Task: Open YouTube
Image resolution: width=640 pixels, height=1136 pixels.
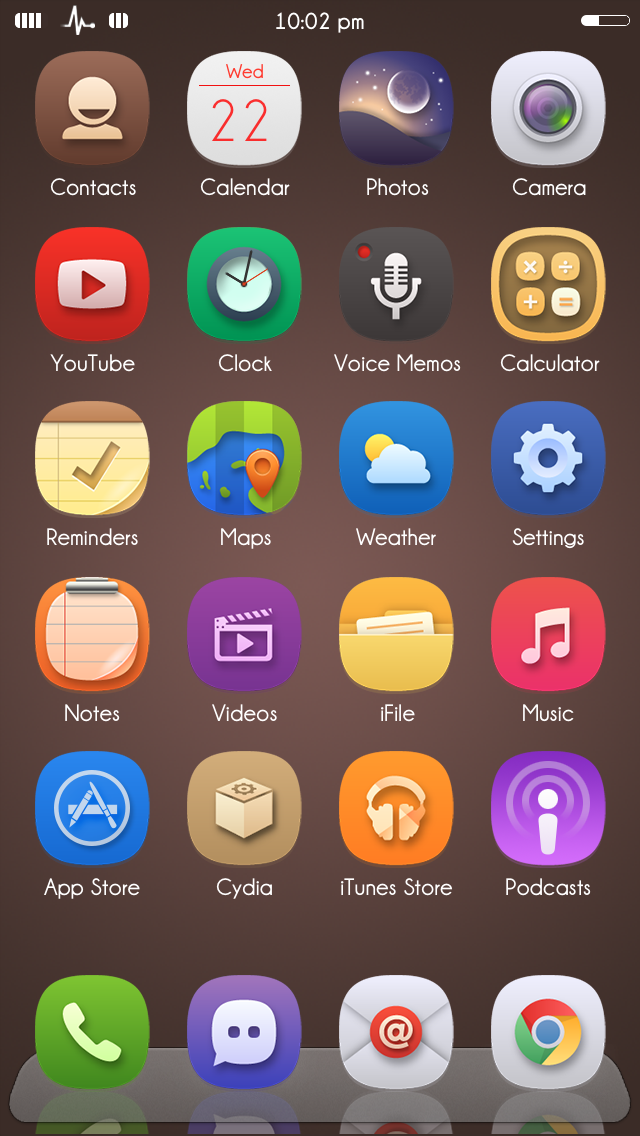Action: coord(92,284)
